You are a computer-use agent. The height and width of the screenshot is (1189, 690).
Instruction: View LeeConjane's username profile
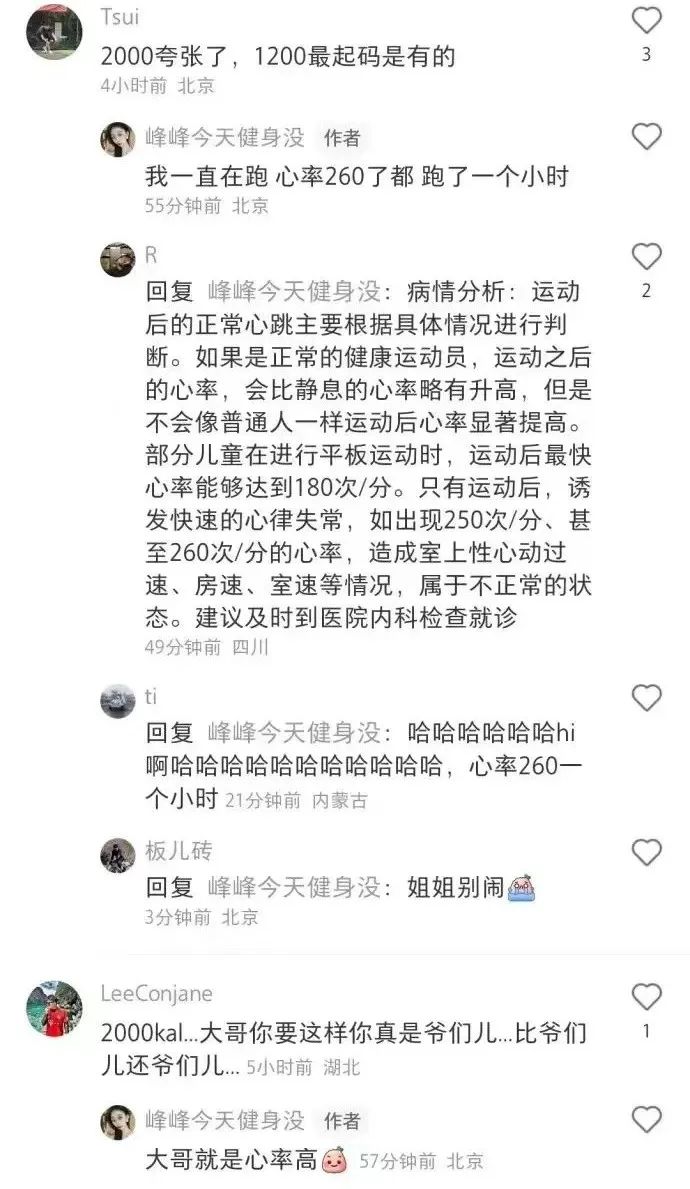pos(157,994)
